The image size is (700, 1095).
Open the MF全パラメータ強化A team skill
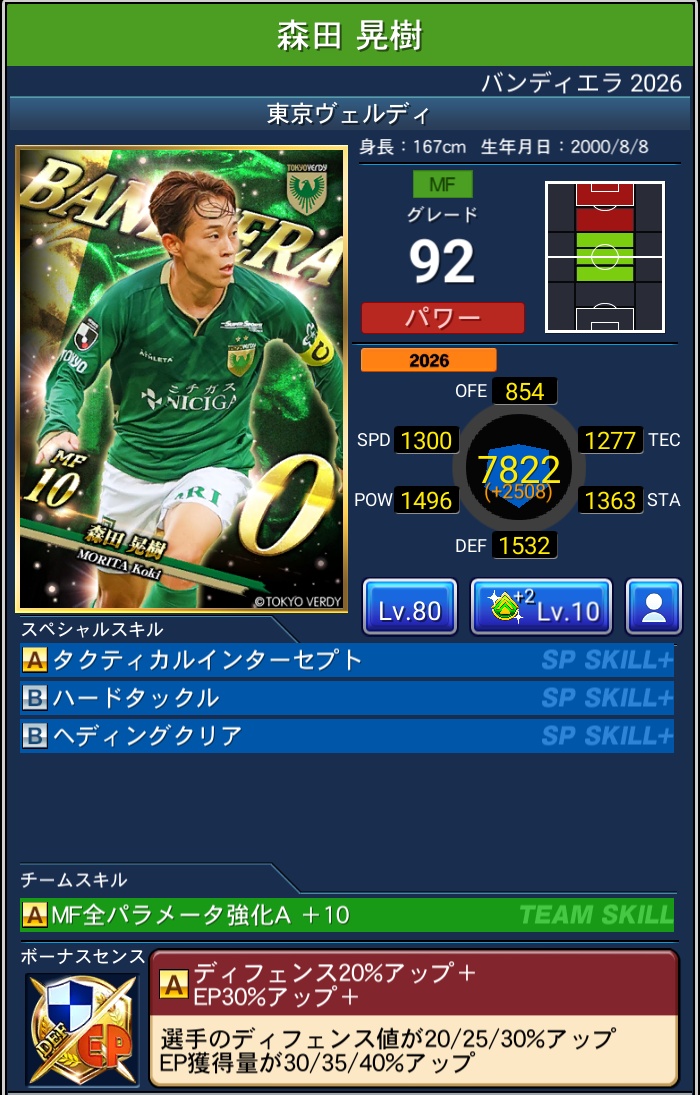(346, 914)
